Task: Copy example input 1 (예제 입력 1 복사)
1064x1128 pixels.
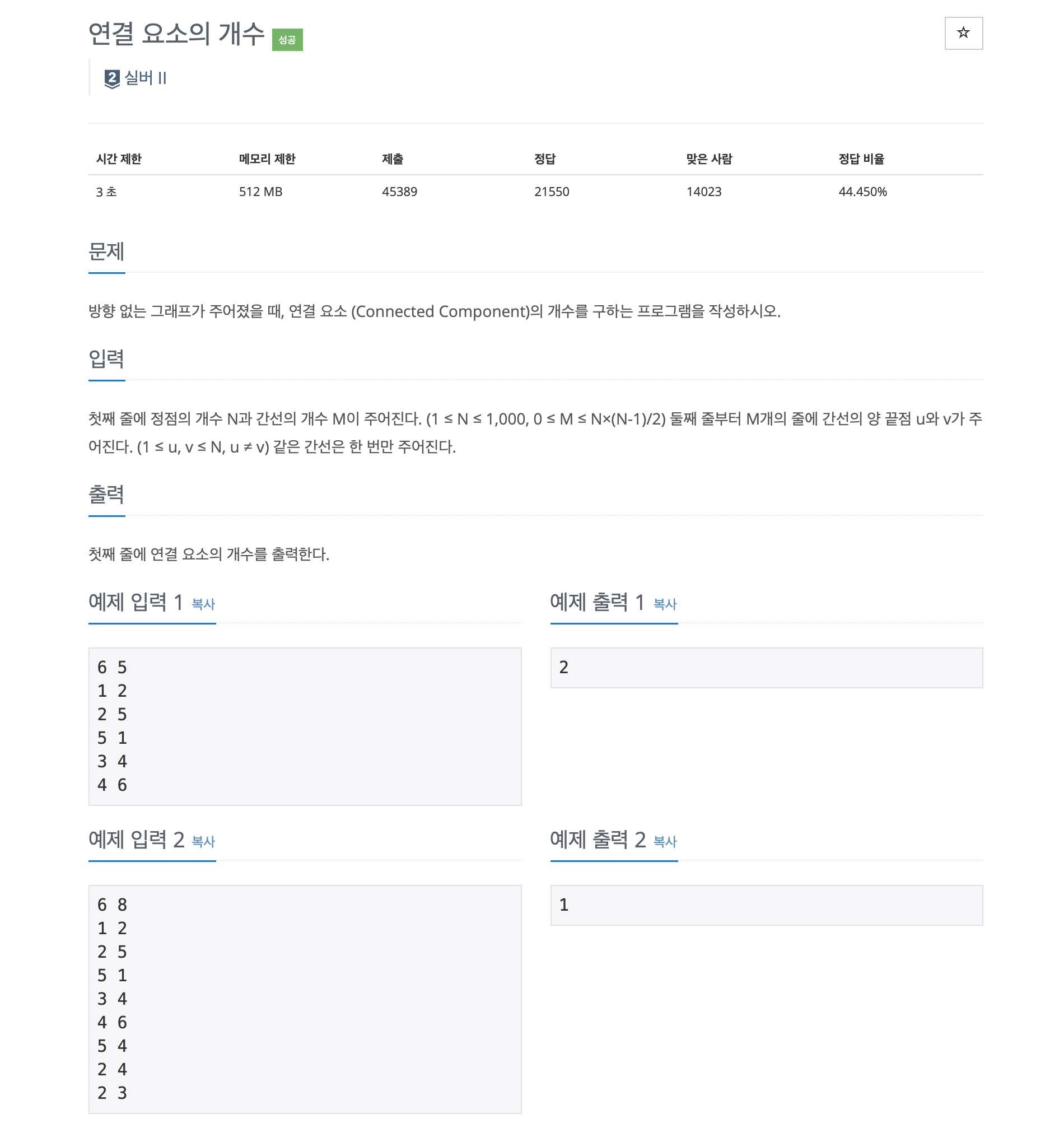Action: pos(203,604)
